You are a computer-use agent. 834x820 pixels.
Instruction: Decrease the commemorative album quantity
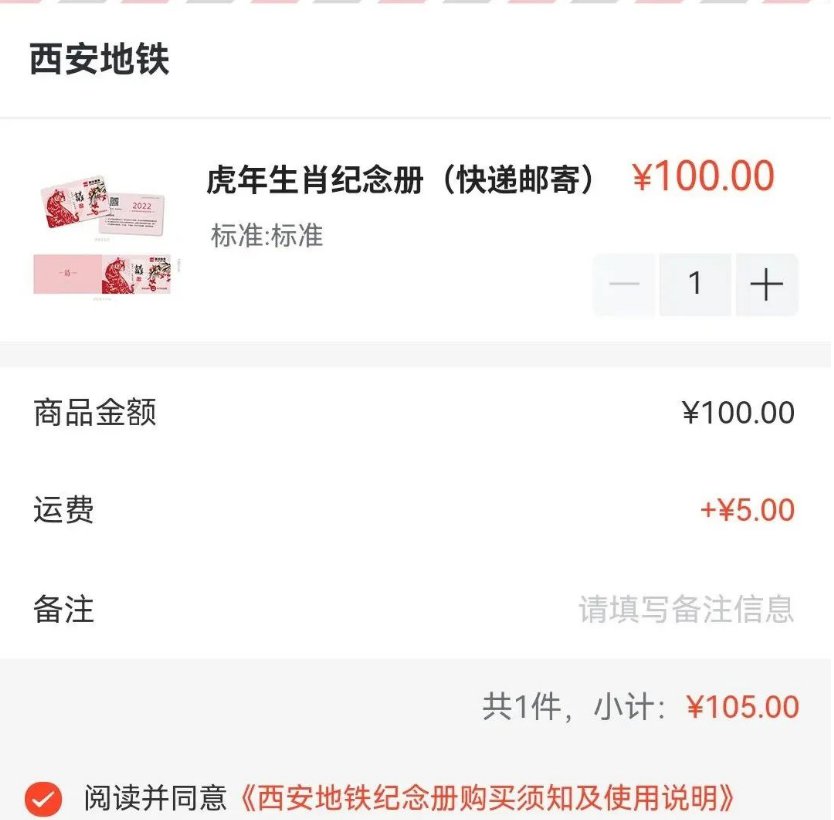[624, 285]
